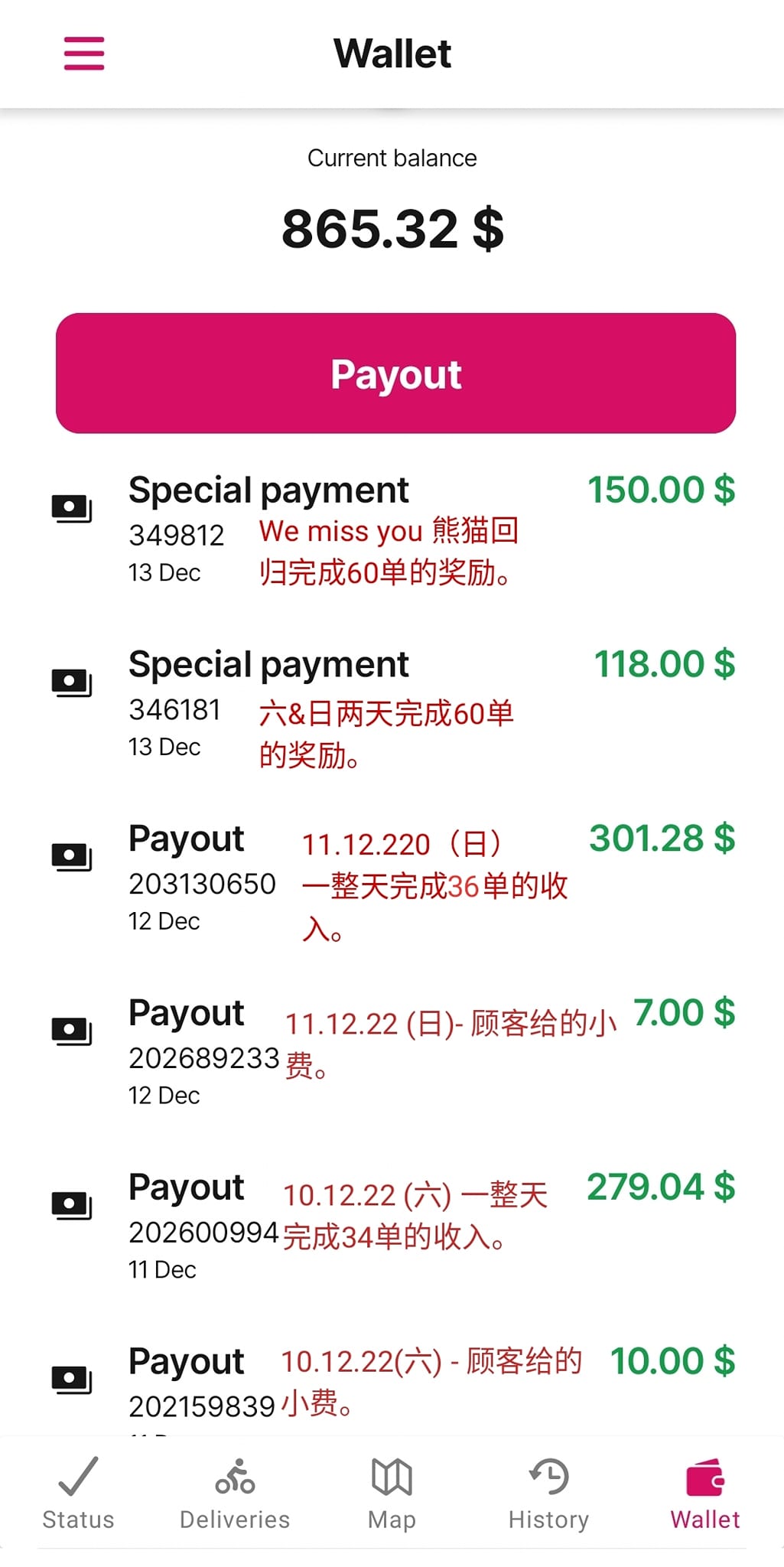Click the current balance amount 865.32 $

(392, 228)
